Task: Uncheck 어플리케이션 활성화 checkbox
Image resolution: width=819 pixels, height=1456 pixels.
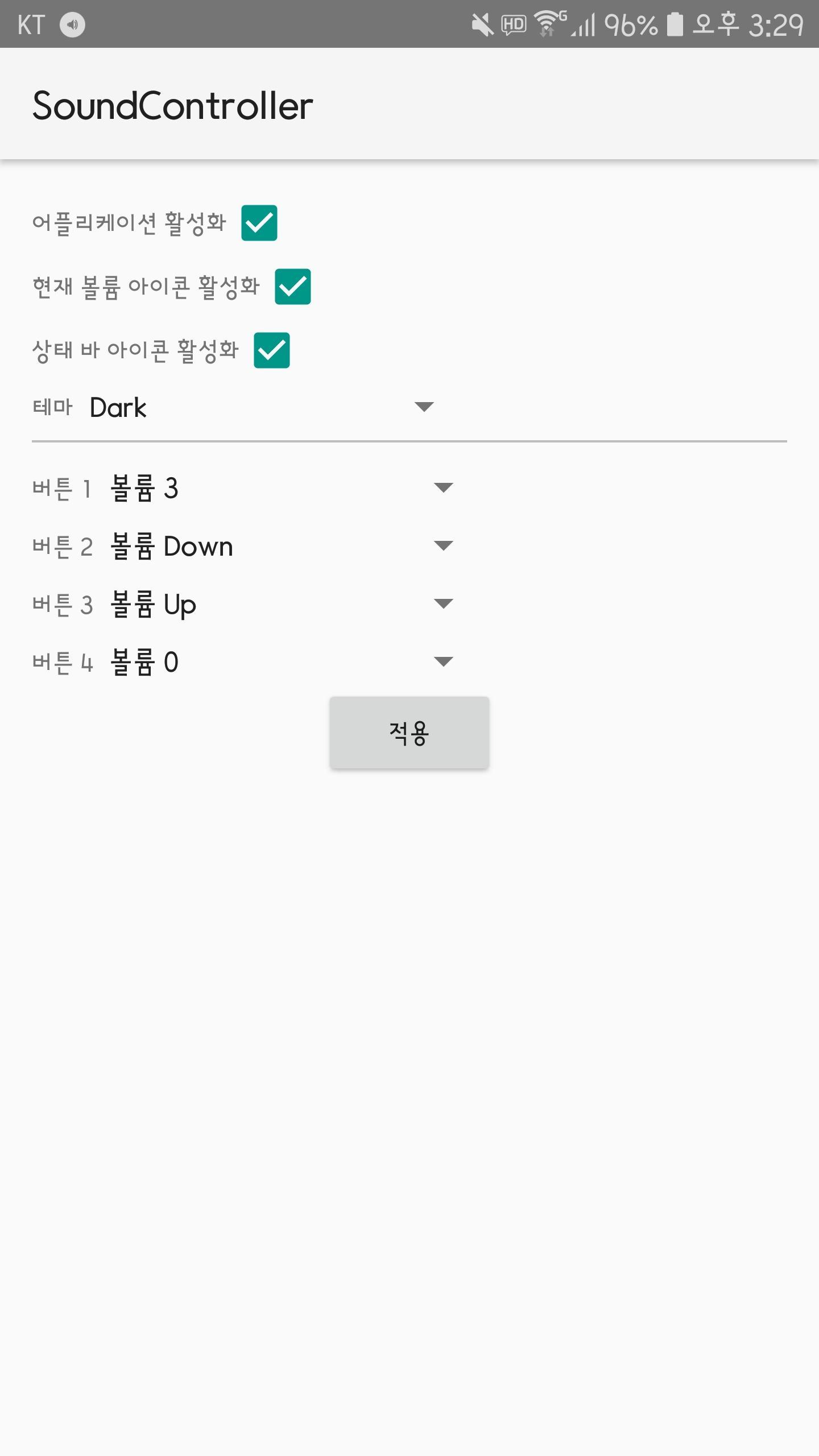Action: [x=260, y=224]
